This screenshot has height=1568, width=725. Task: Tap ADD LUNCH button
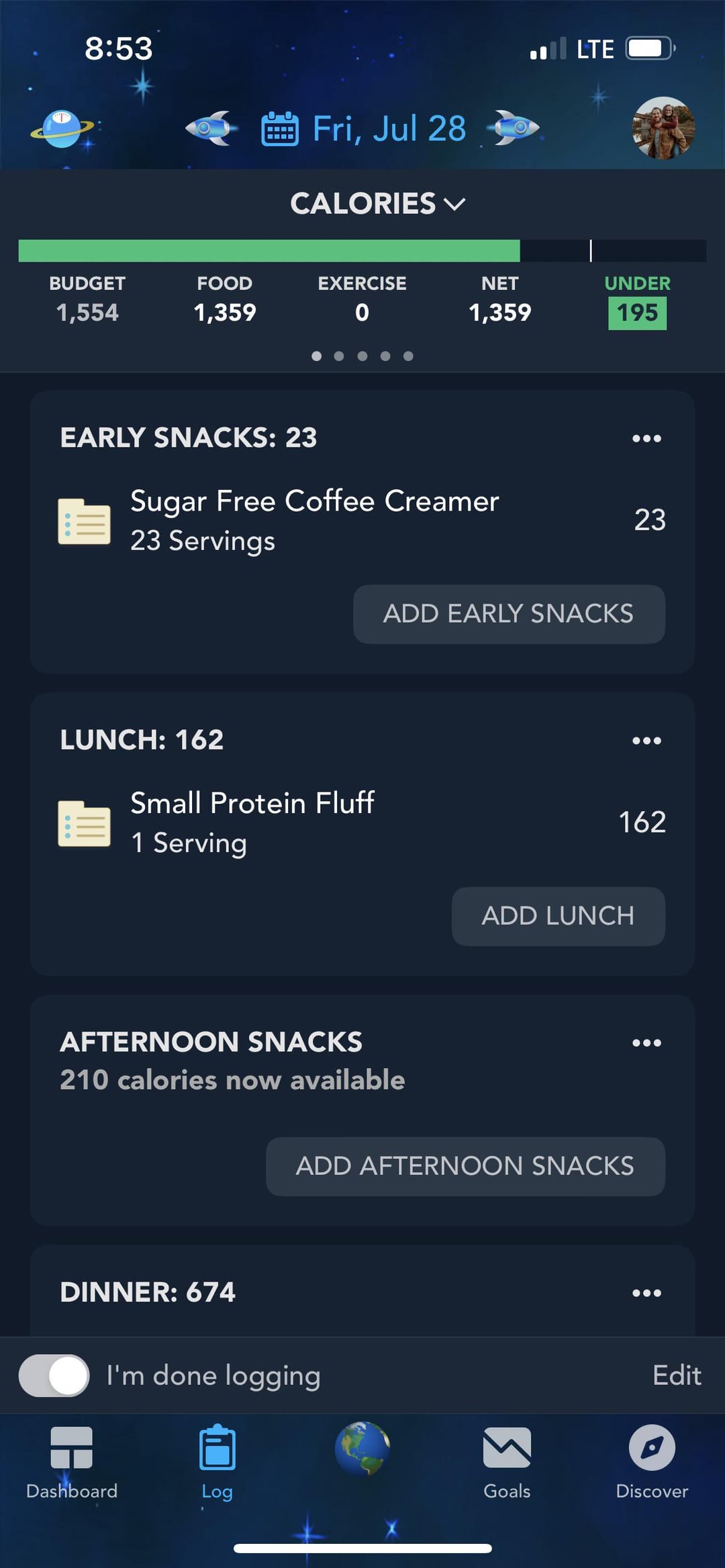tap(558, 917)
